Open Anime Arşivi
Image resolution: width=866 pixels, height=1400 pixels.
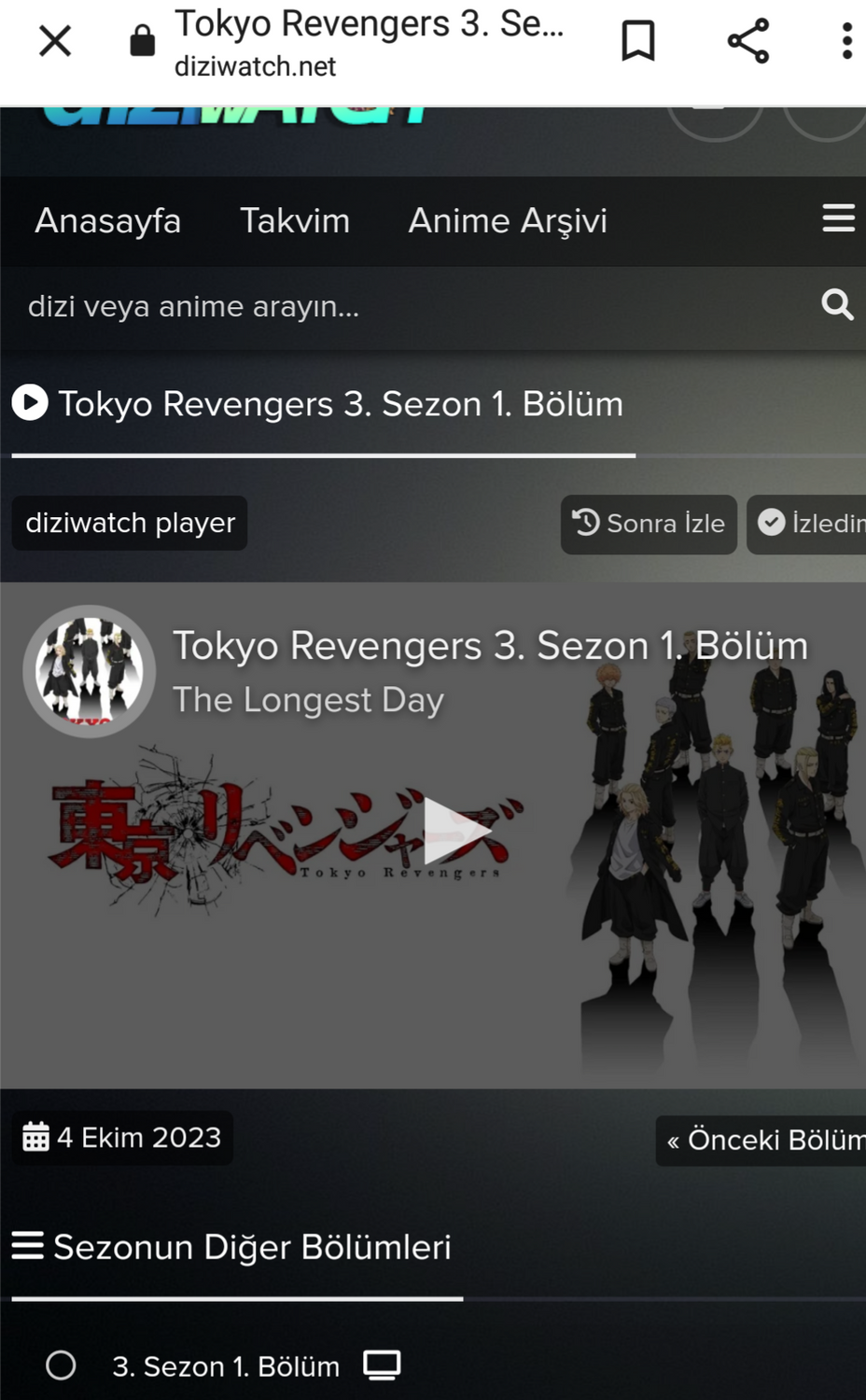point(508,221)
